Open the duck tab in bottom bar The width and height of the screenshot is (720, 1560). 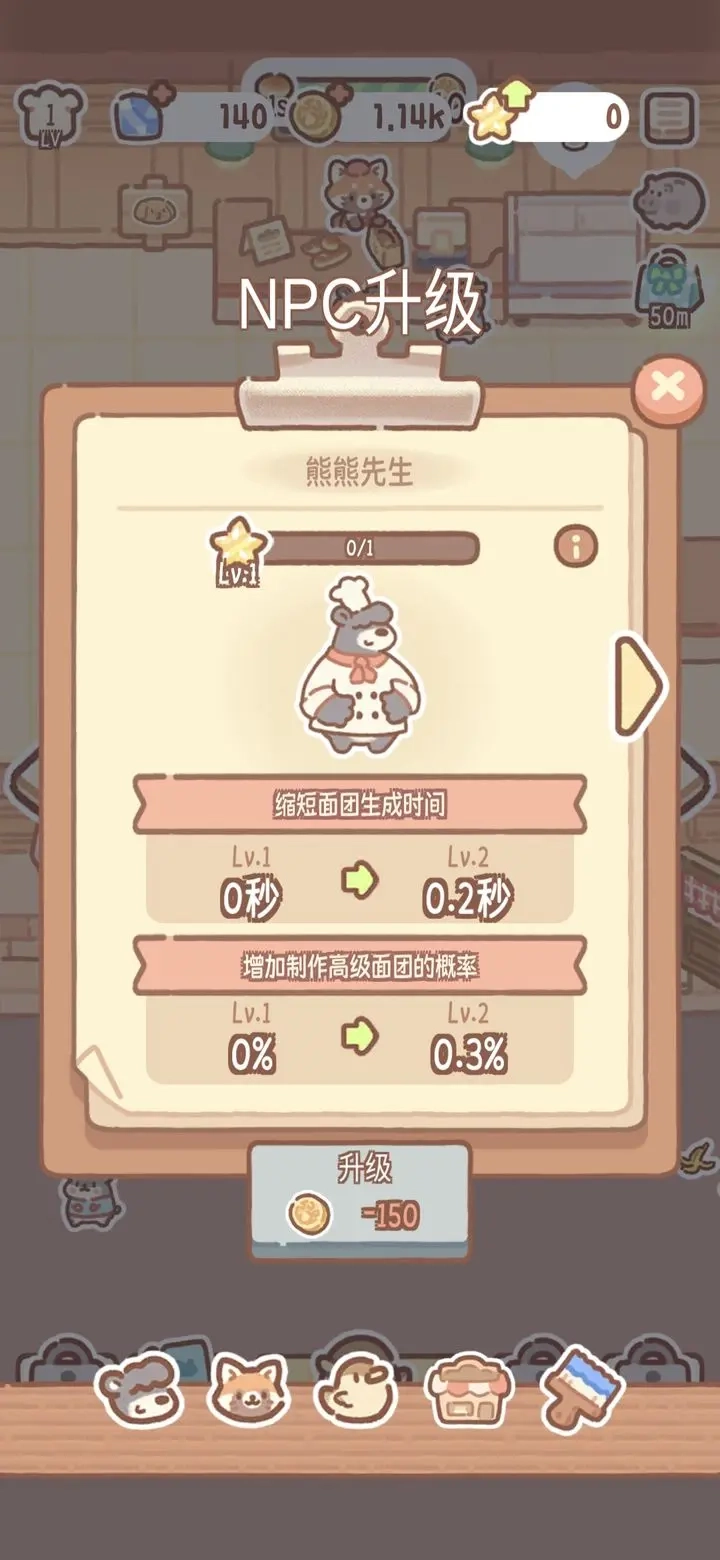357,1391
